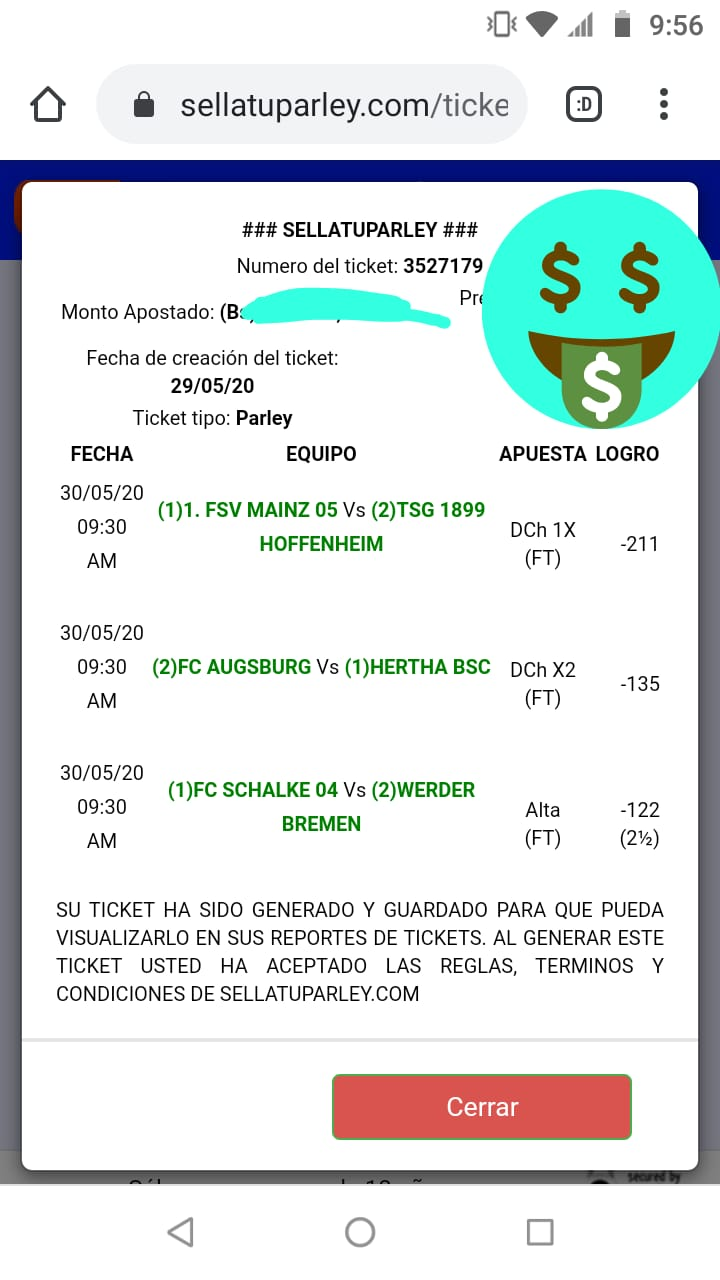Image resolution: width=720 pixels, height=1280 pixels.
Task: Open the browser home page icon
Action: pos(48,105)
